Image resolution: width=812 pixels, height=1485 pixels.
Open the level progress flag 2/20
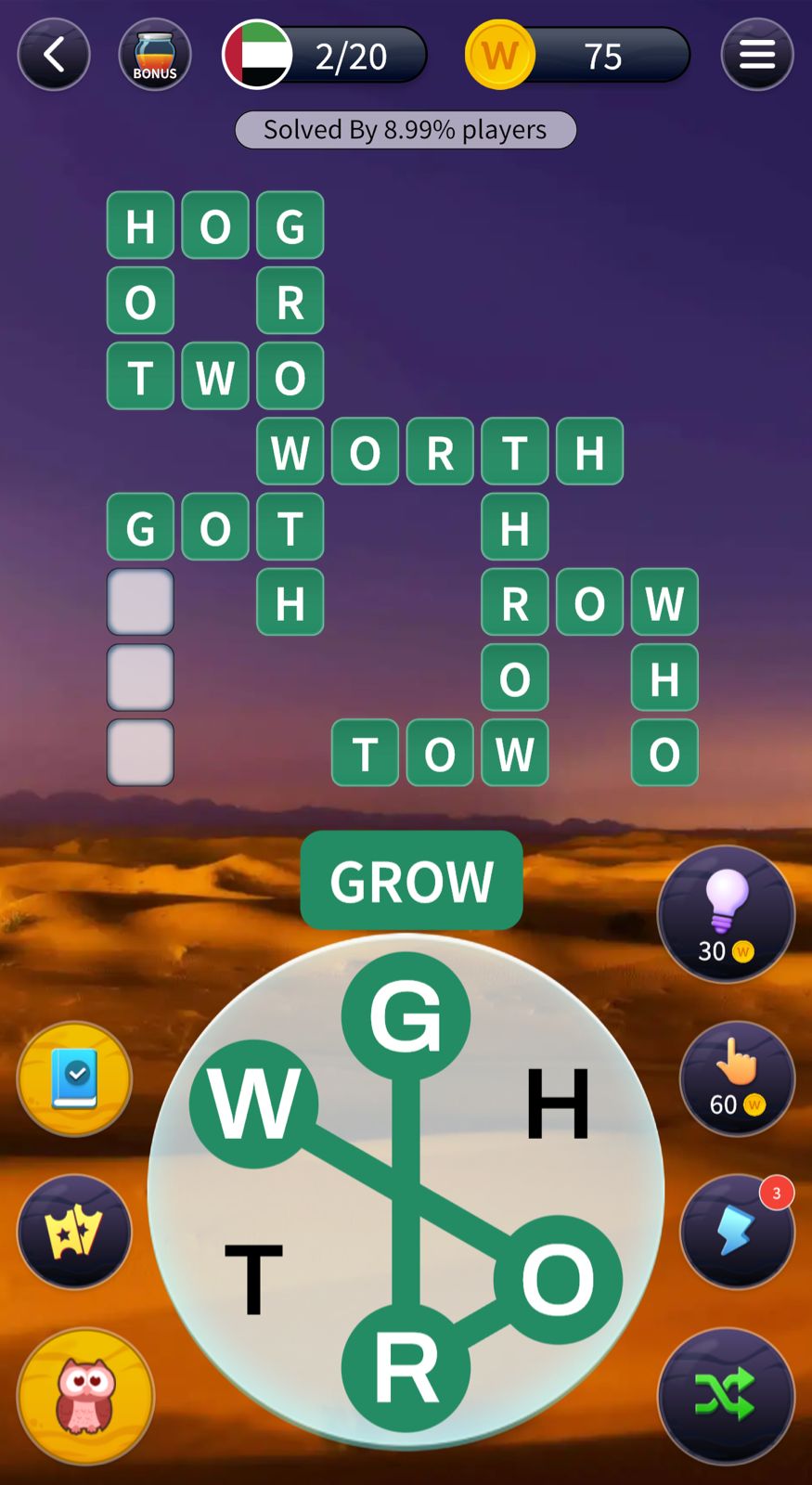click(x=324, y=56)
